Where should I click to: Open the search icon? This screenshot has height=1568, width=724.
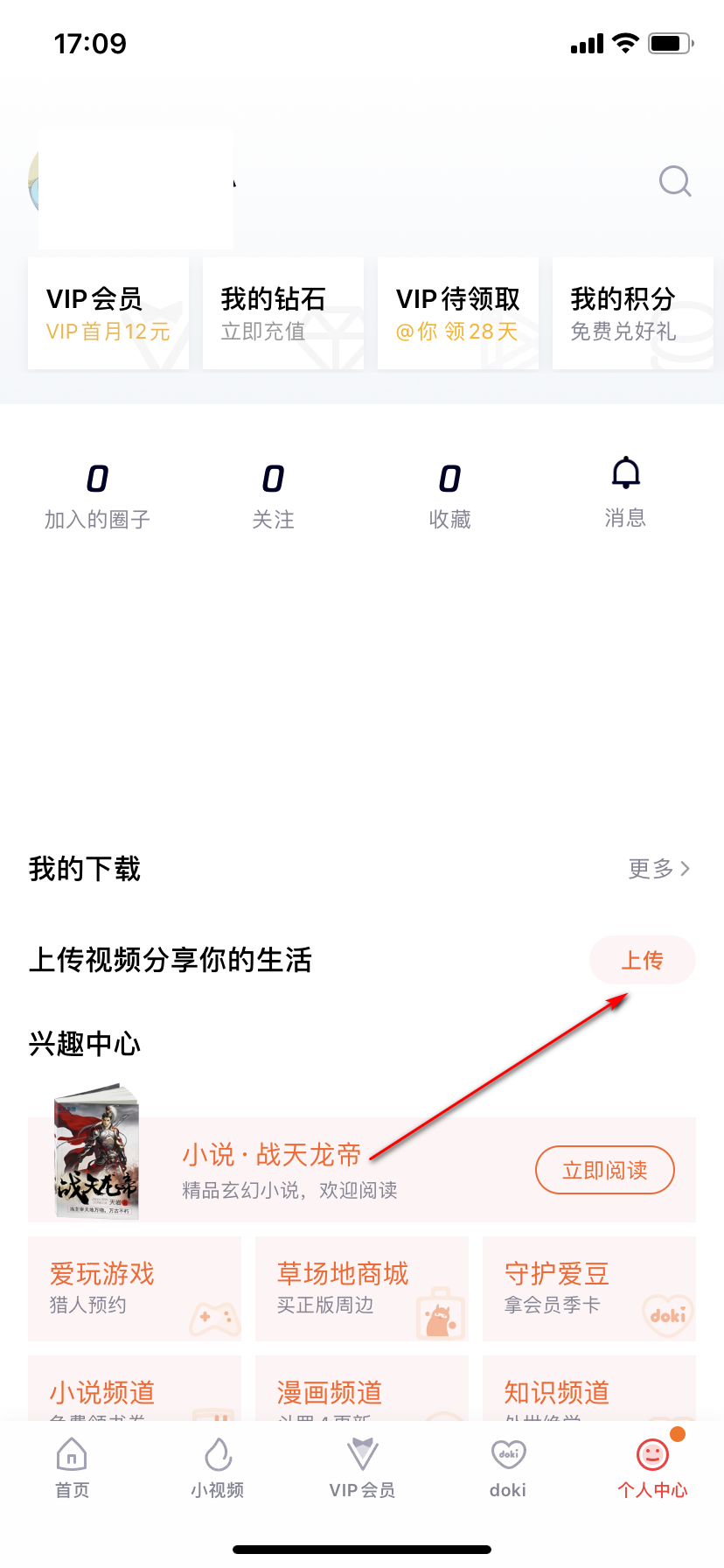675,182
